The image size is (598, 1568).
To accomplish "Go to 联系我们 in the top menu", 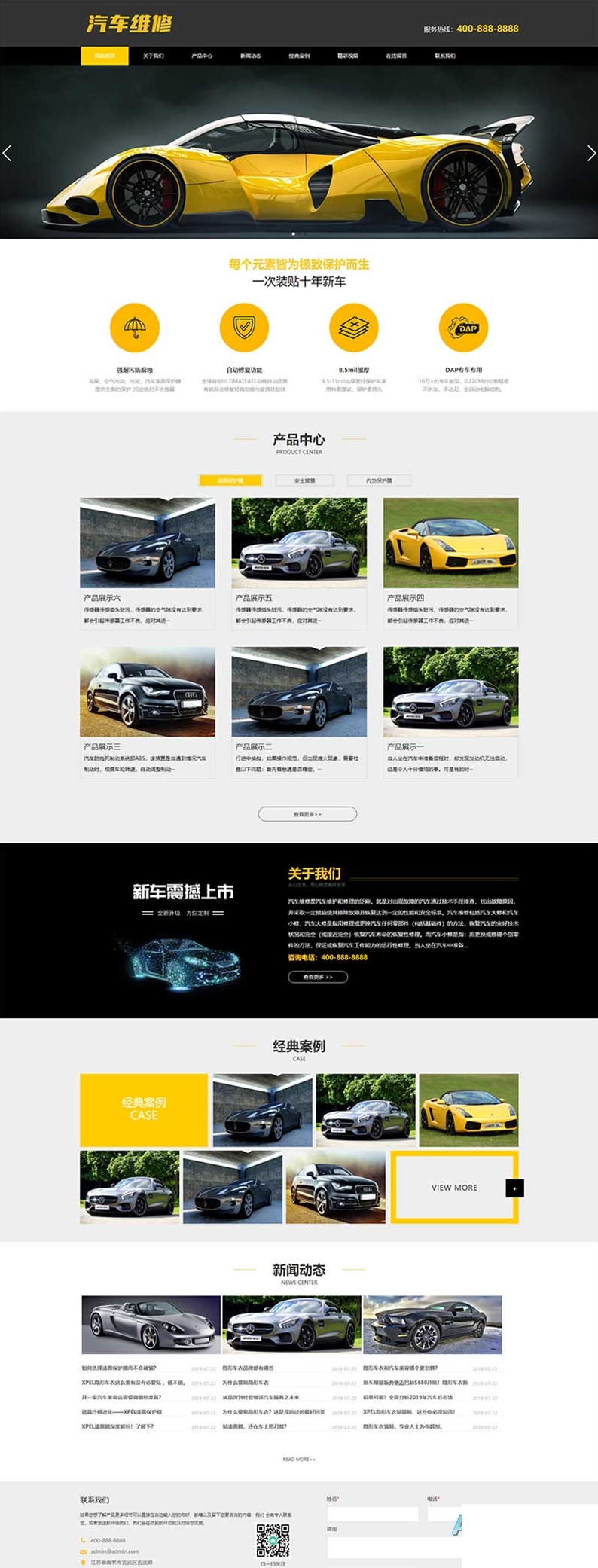I will point(444,56).
